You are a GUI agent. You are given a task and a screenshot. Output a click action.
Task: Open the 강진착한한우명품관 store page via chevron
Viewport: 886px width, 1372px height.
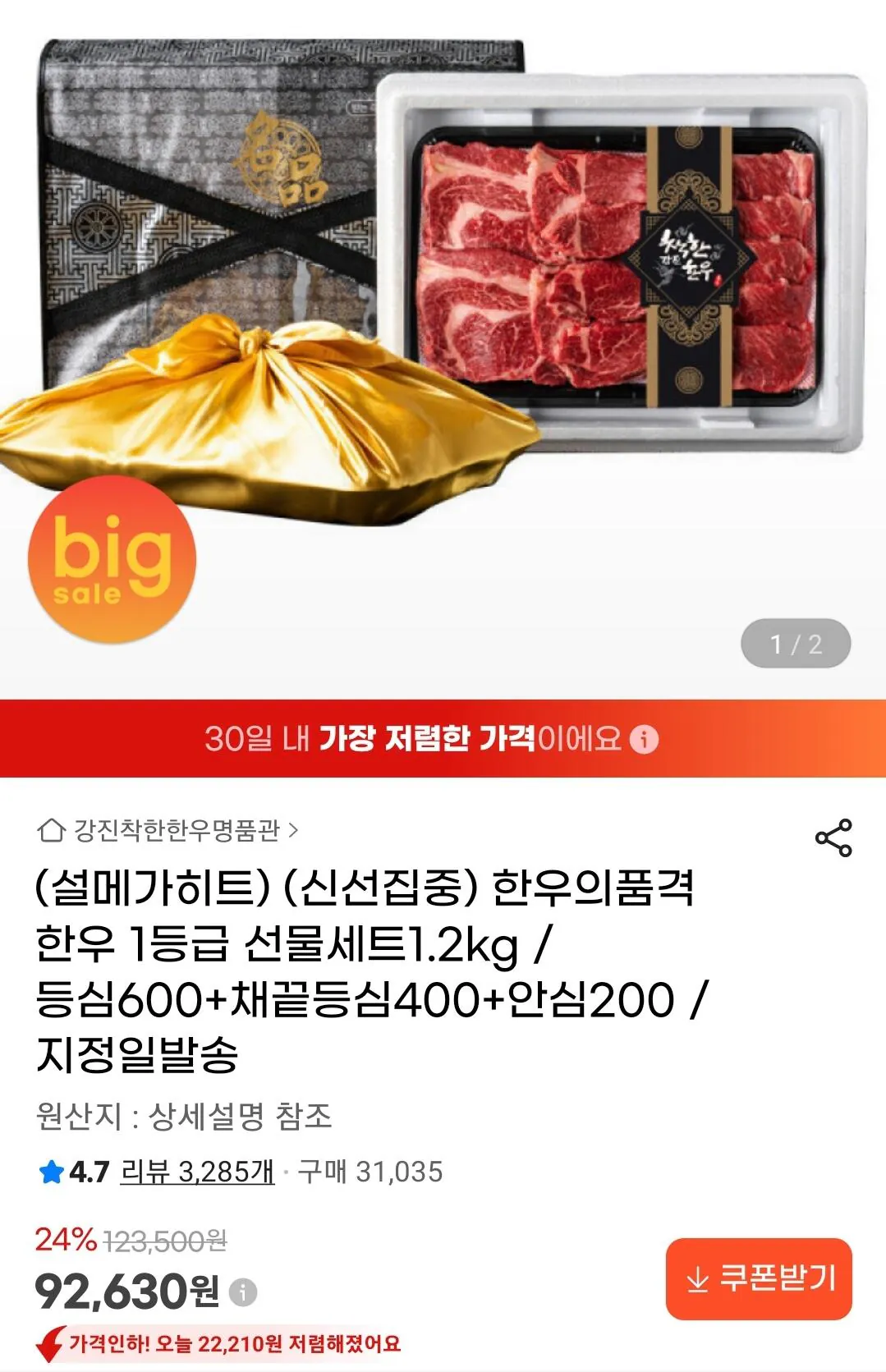click(x=293, y=832)
